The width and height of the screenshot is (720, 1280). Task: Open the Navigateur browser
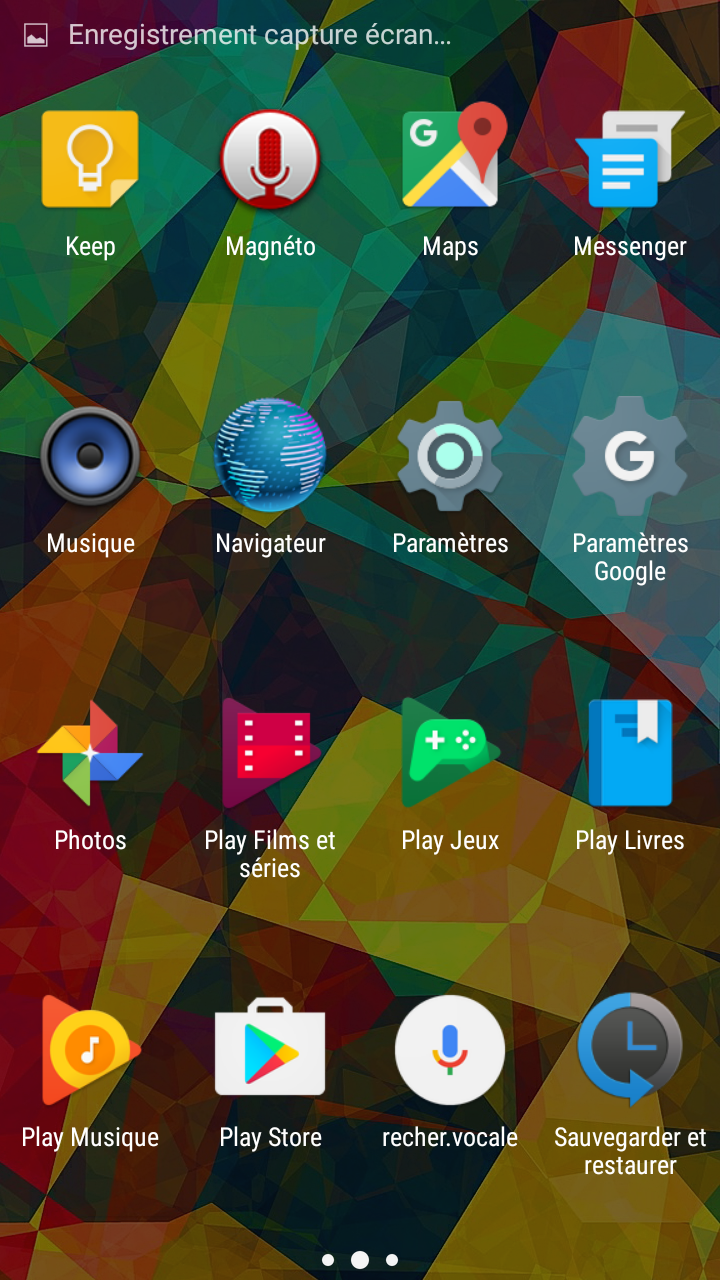click(270, 457)
